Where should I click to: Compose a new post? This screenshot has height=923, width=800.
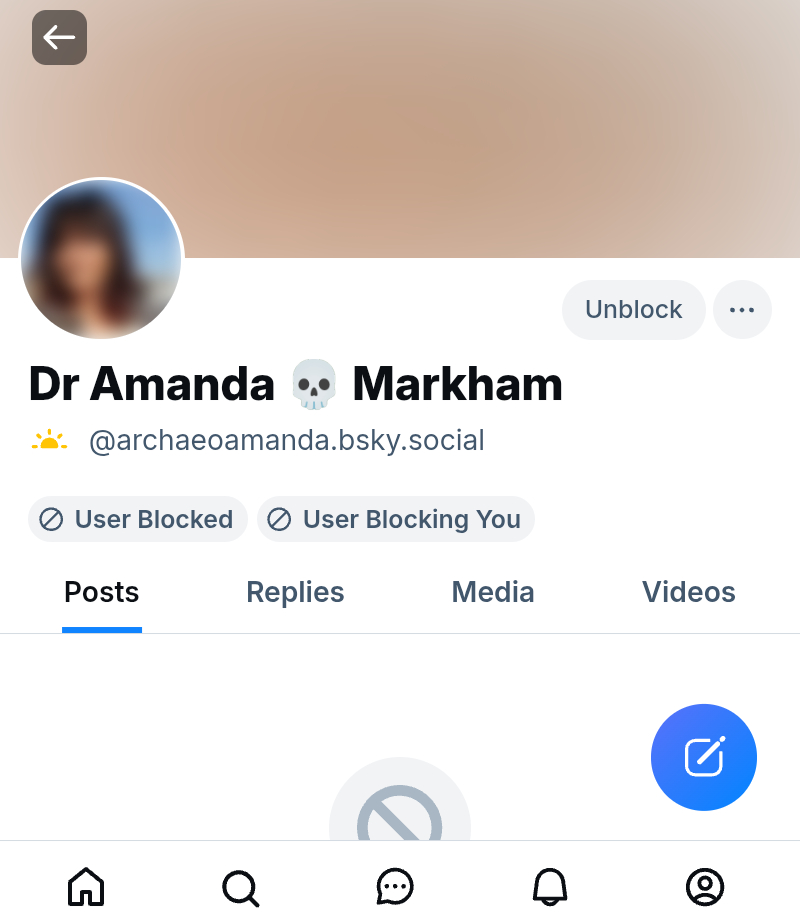pos(704,757)
